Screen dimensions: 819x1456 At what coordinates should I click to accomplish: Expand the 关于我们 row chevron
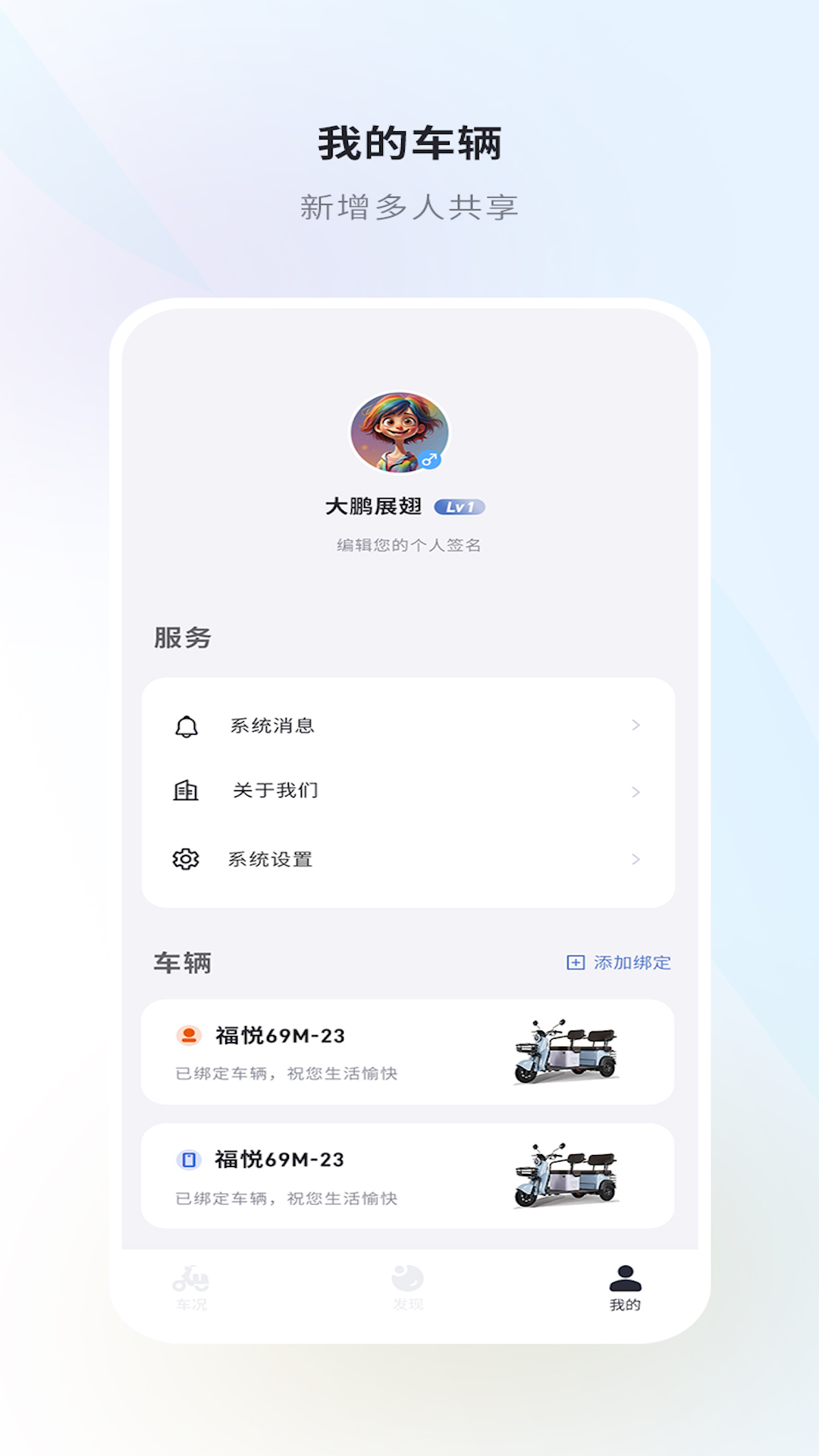pos(635,791)
